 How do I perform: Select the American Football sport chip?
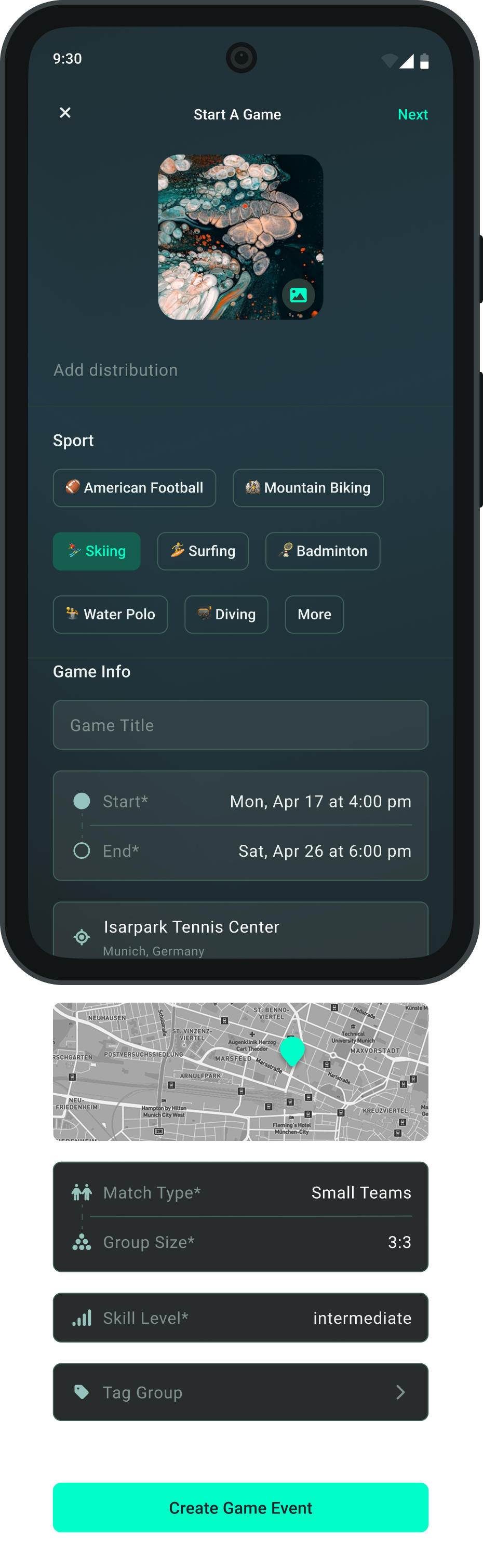tap(135, 487)
